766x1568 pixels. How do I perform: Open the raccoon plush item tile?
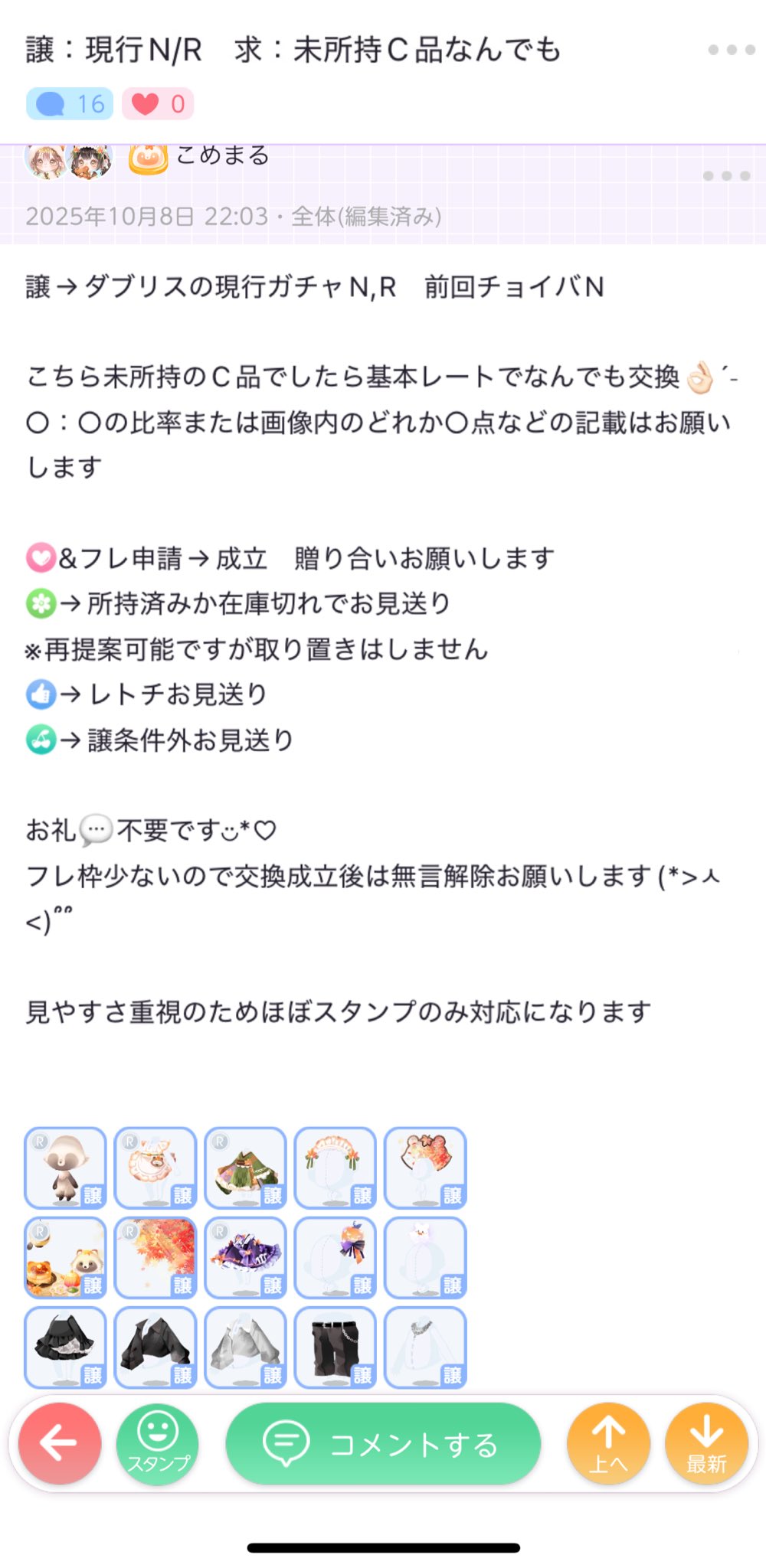(x=65, y=1168)
